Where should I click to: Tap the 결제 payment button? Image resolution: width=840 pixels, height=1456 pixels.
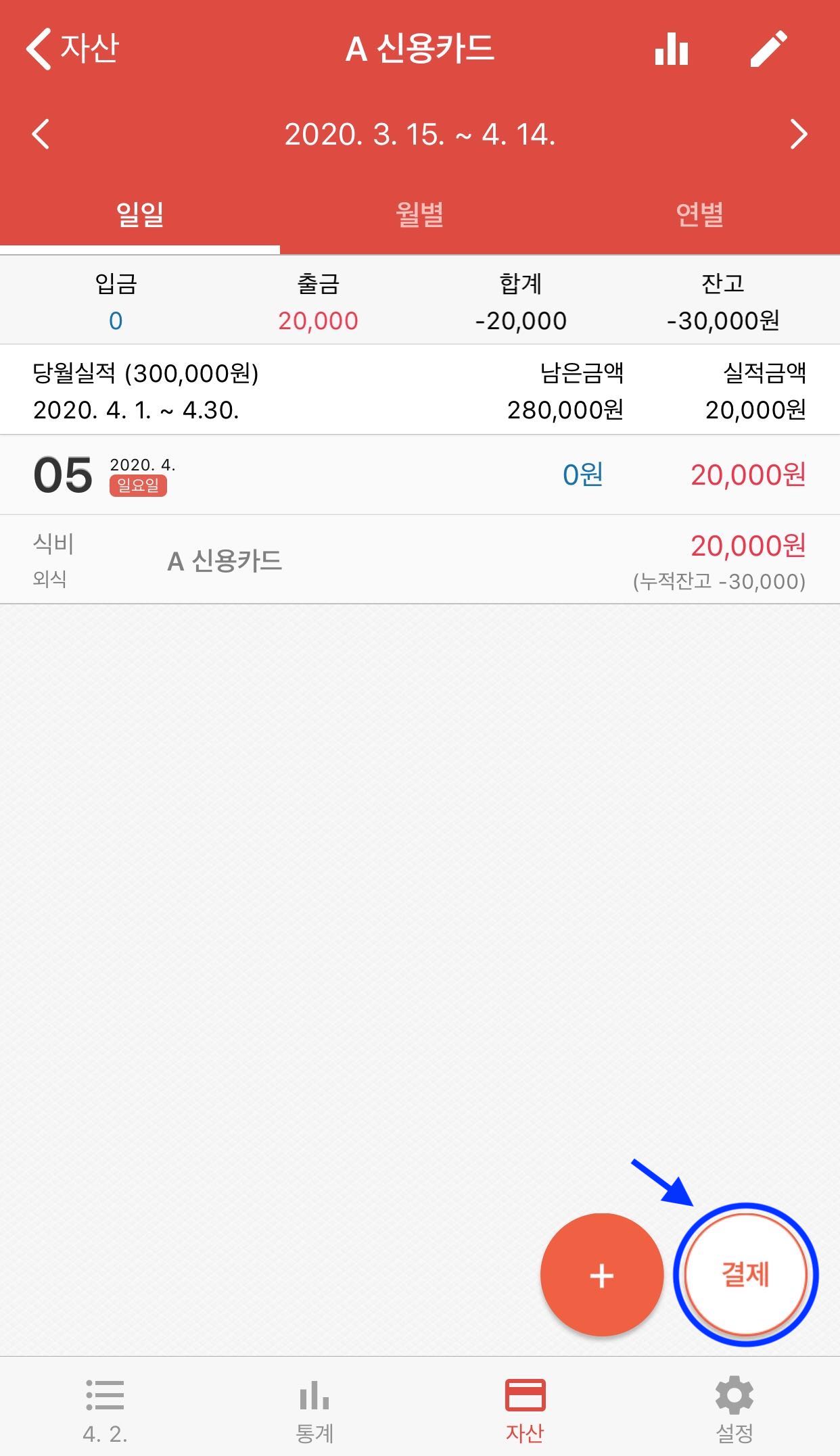click(745, 1275)
